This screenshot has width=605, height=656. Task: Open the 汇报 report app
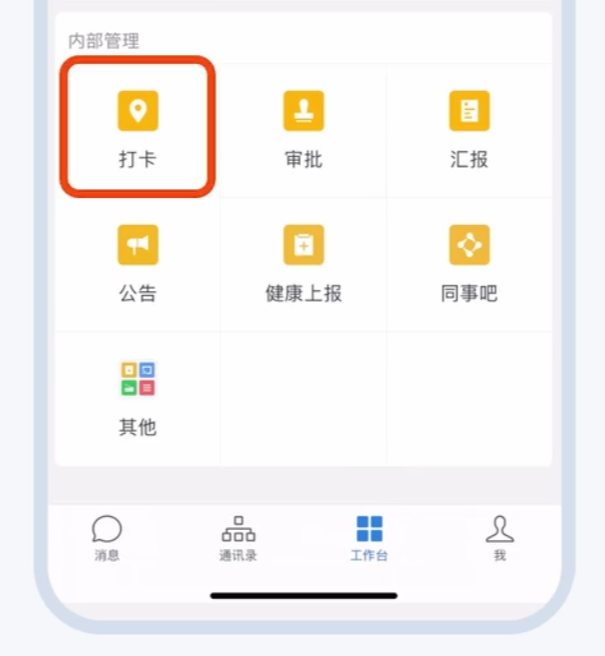[469, 127]
